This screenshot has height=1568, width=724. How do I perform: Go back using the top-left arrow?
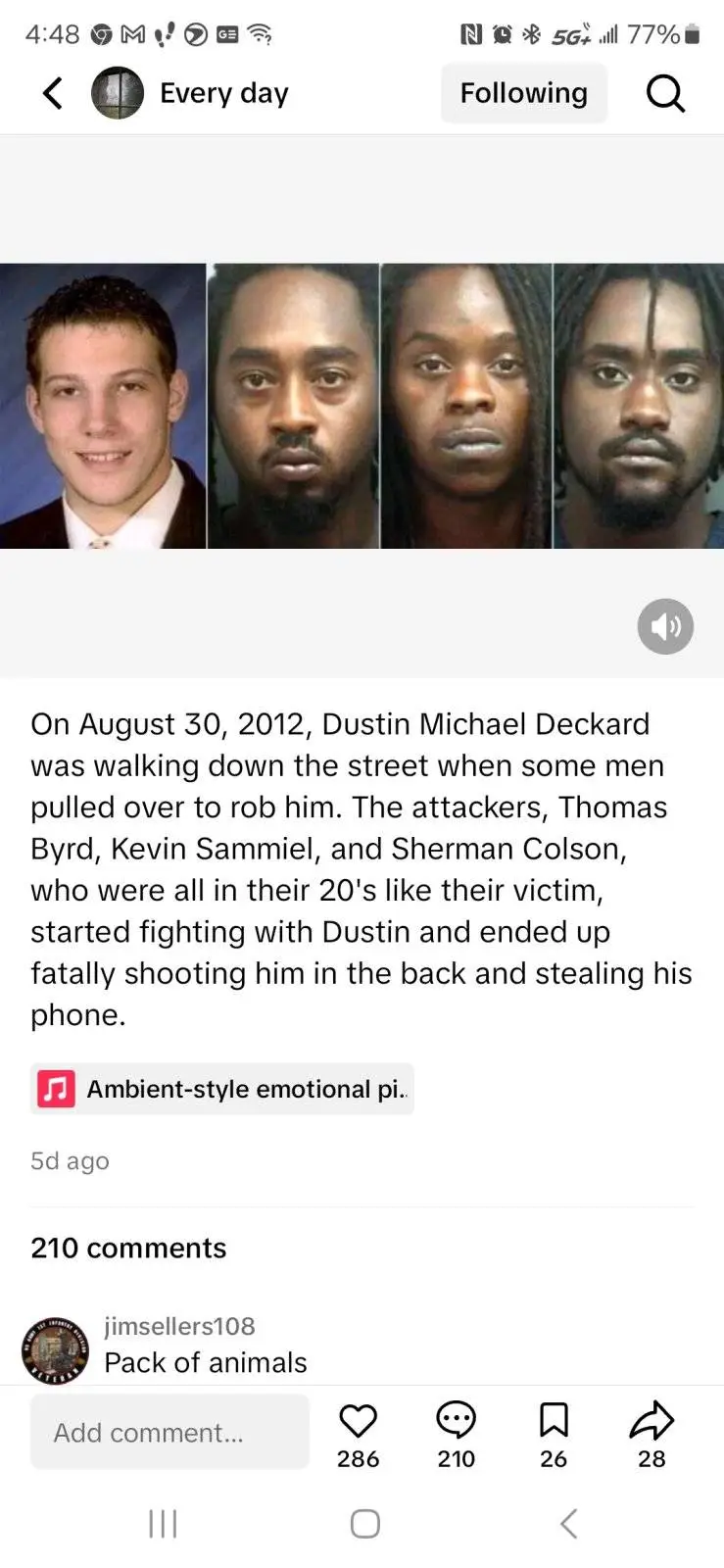tap(53, 93)
